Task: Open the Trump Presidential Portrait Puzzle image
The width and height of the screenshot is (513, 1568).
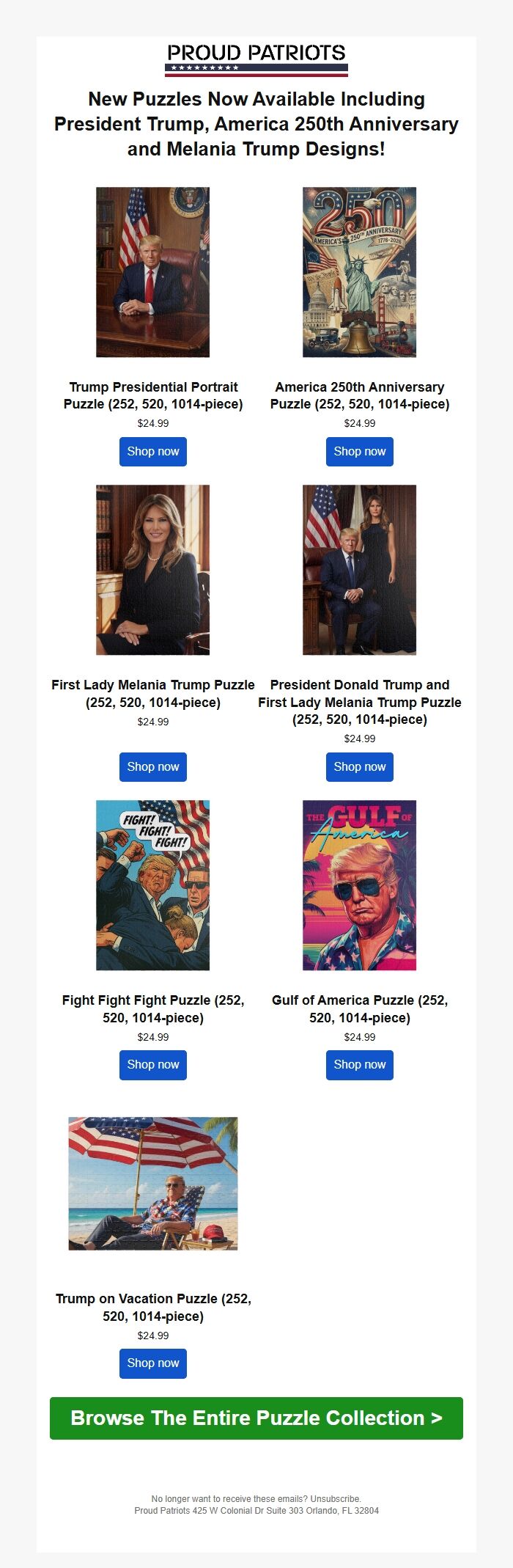Action: (x=152, y=272)
